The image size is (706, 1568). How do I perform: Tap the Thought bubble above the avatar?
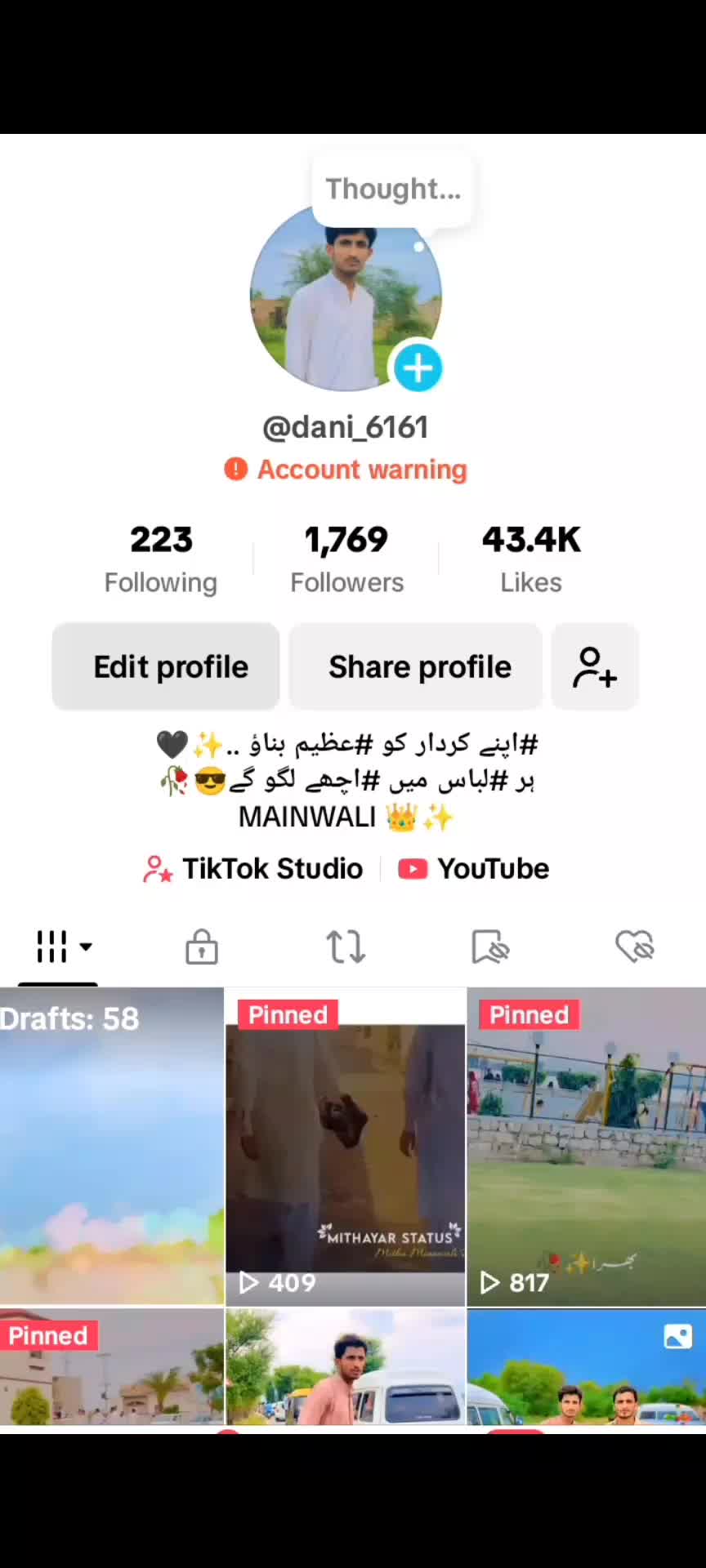tap(392, 189)
